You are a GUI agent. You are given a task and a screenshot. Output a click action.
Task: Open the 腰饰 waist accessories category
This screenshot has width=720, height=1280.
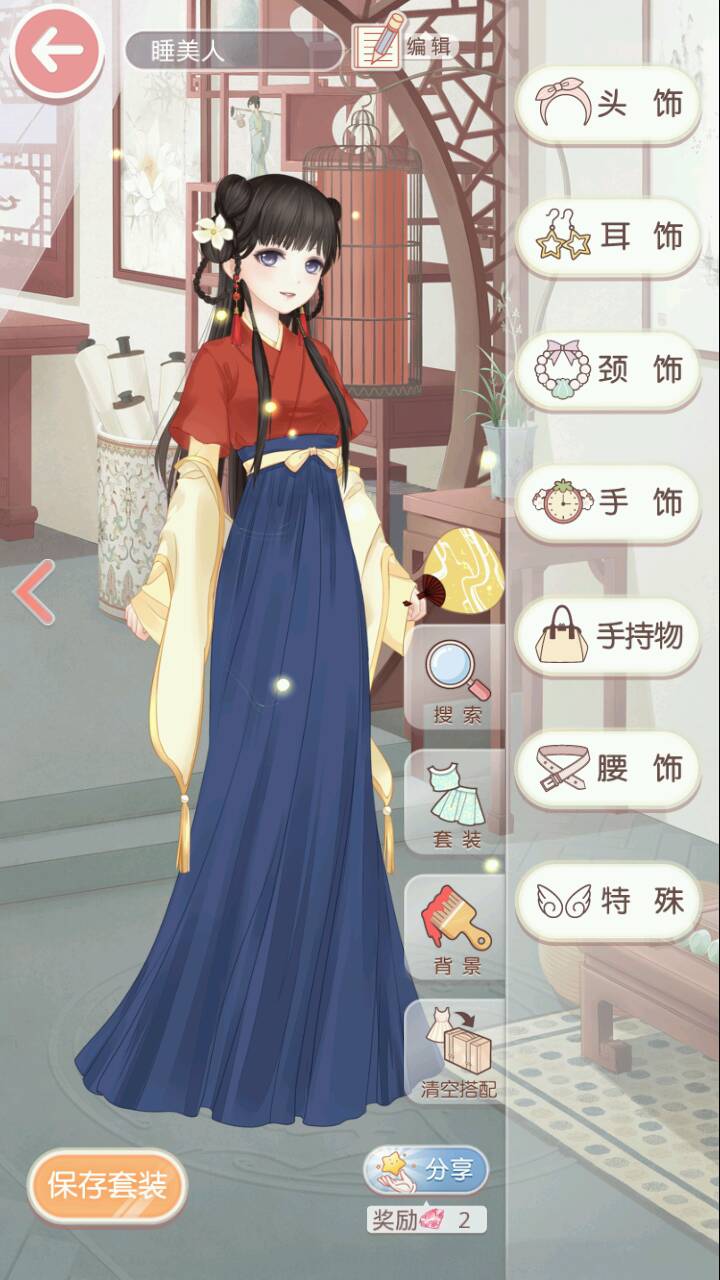pyautogui.click(x=608, y=769)
